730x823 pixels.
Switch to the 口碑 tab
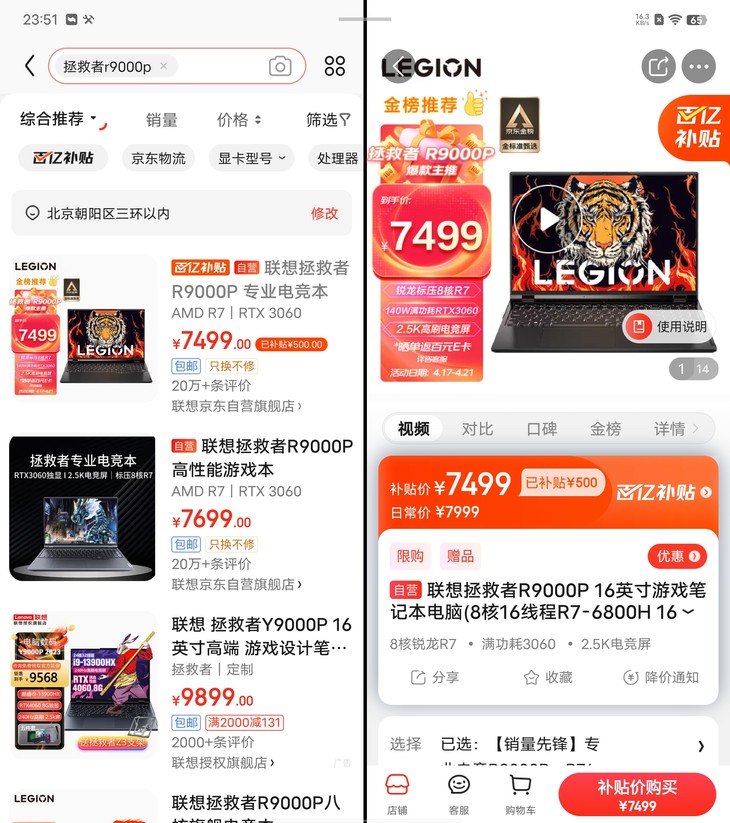click(541, 429)
